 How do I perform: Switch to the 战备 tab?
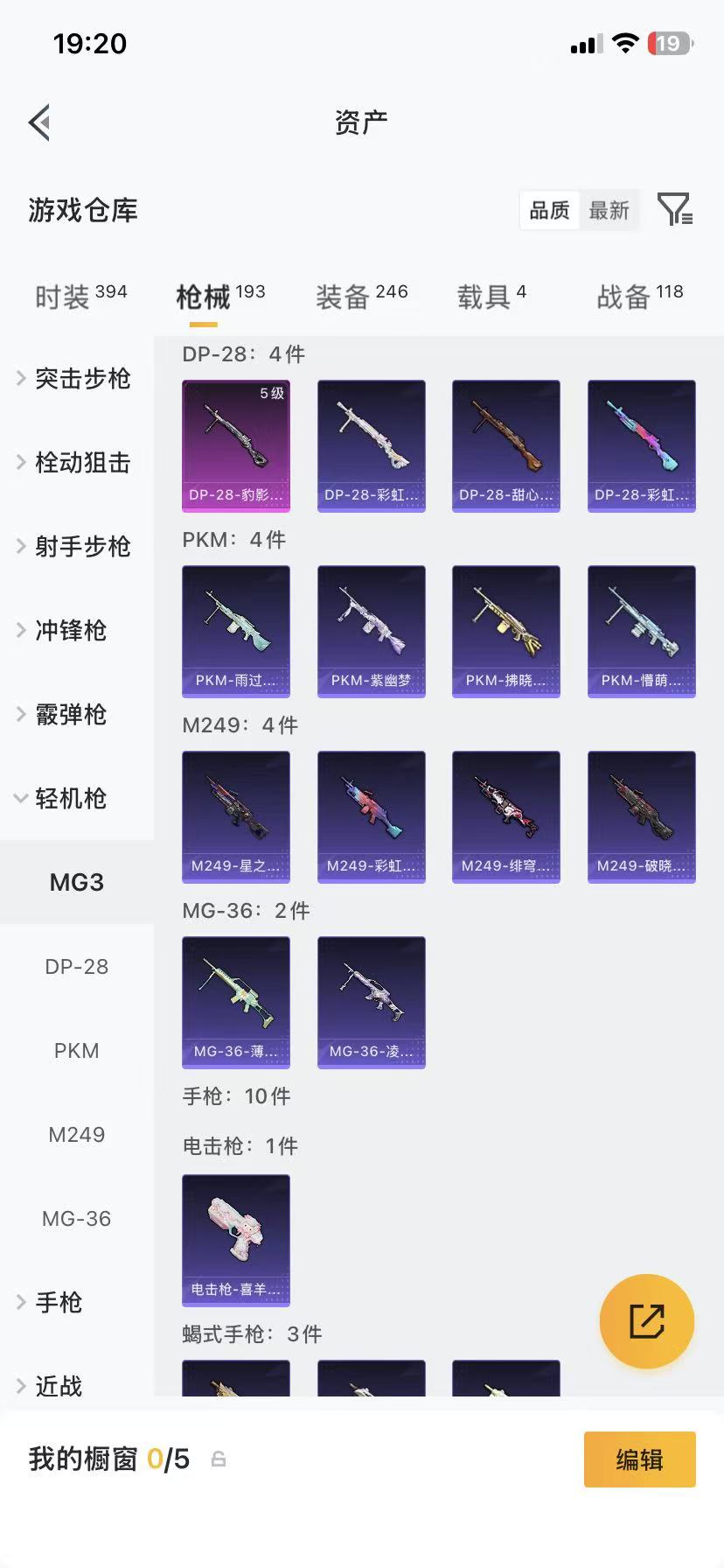click(x=639, y=297)
